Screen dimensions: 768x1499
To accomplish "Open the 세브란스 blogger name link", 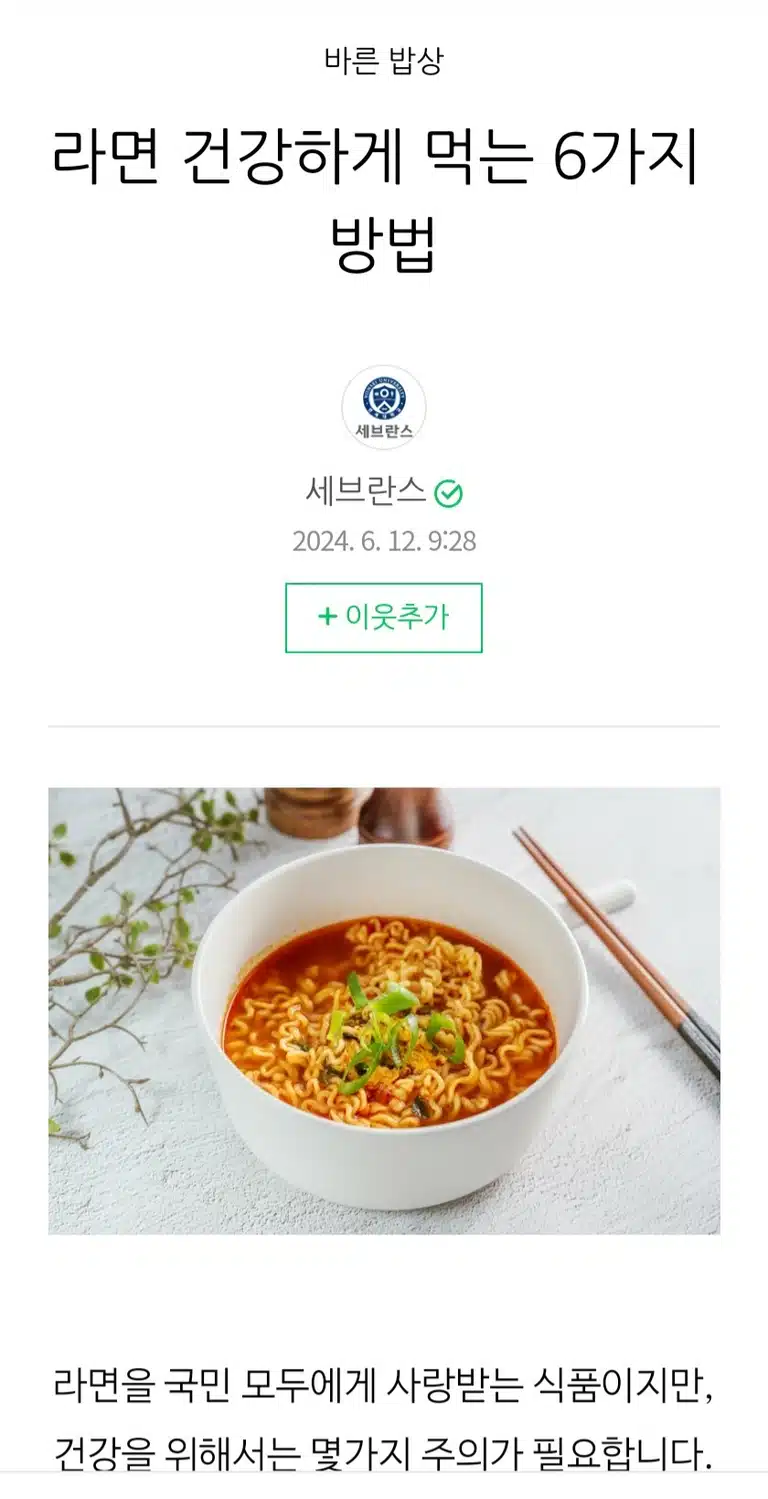I will coord(366,492).
